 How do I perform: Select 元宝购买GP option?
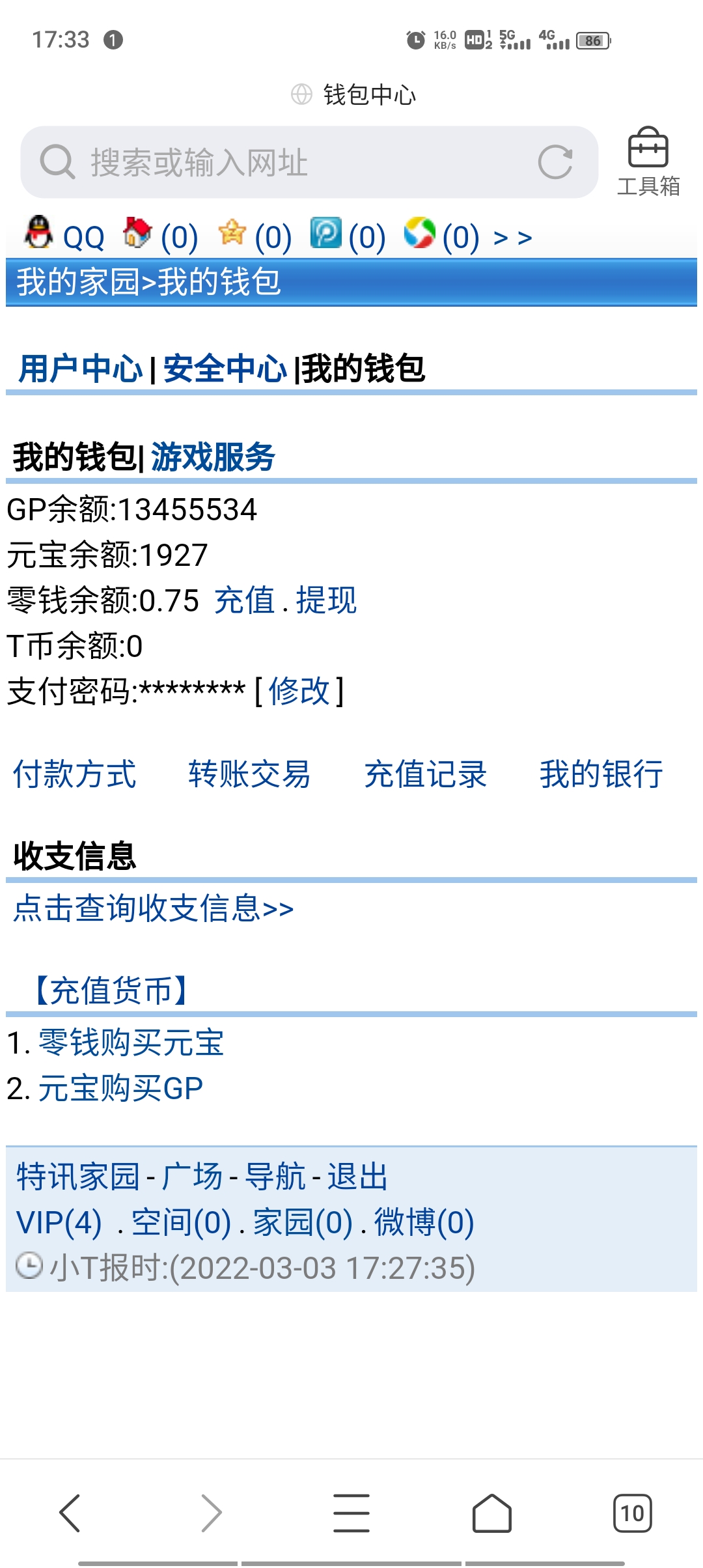120,1088
